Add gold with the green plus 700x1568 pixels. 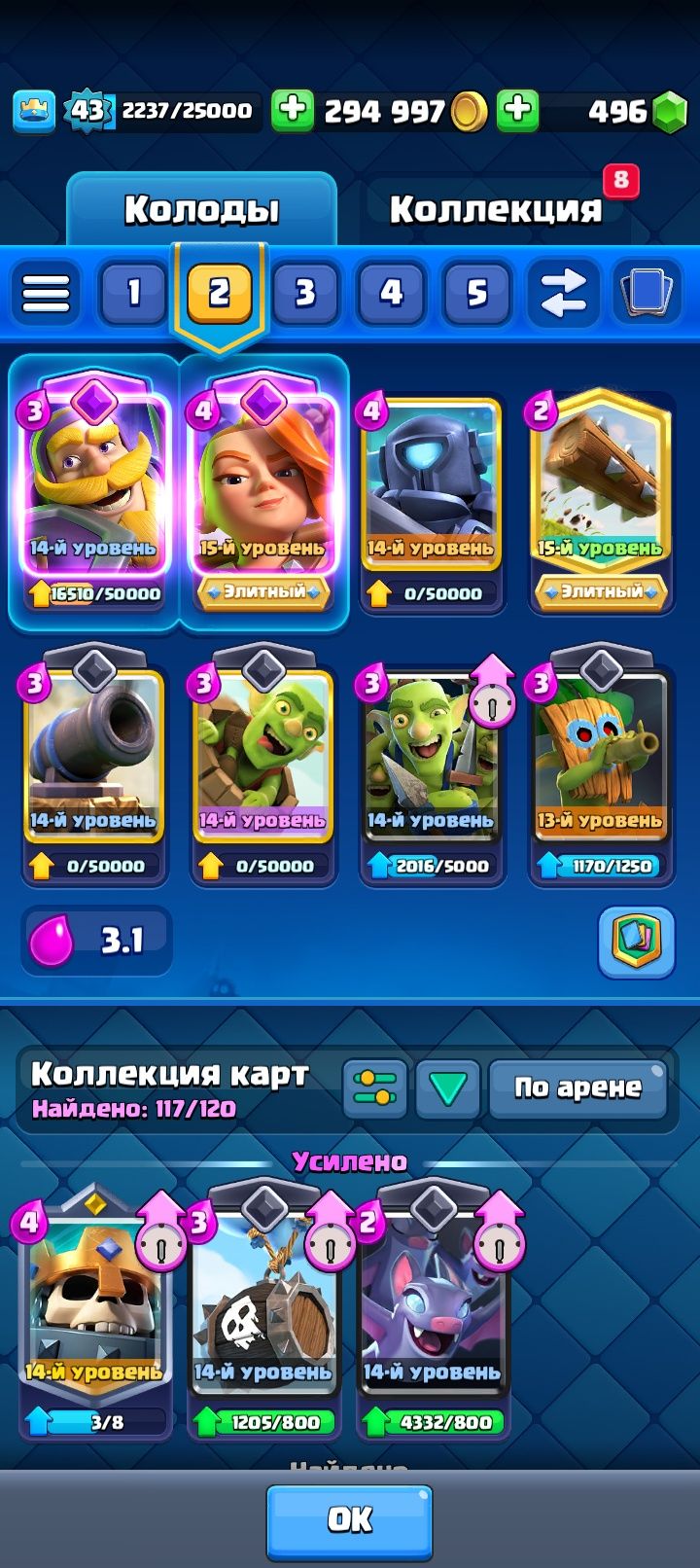click(x=292, y=111)
